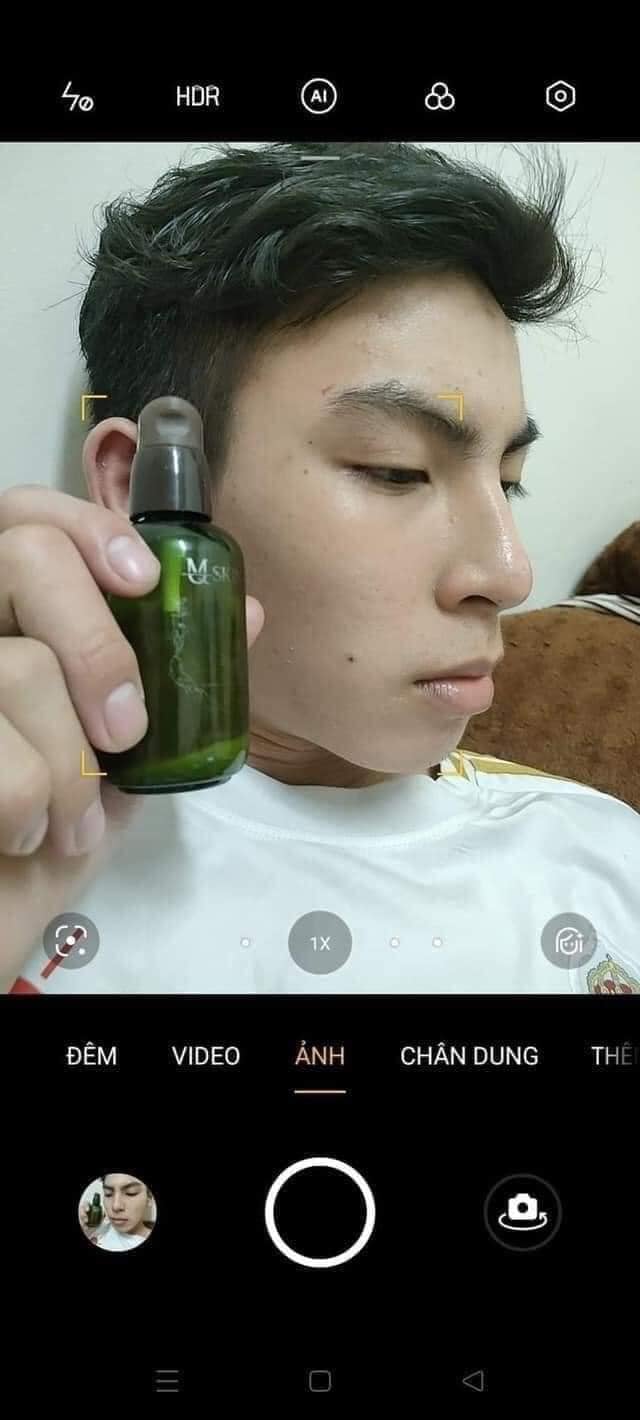The width and height of the screenshot is (640, 1420).
Task: Switch to ĐÊM night mode
Action: 91,1055
